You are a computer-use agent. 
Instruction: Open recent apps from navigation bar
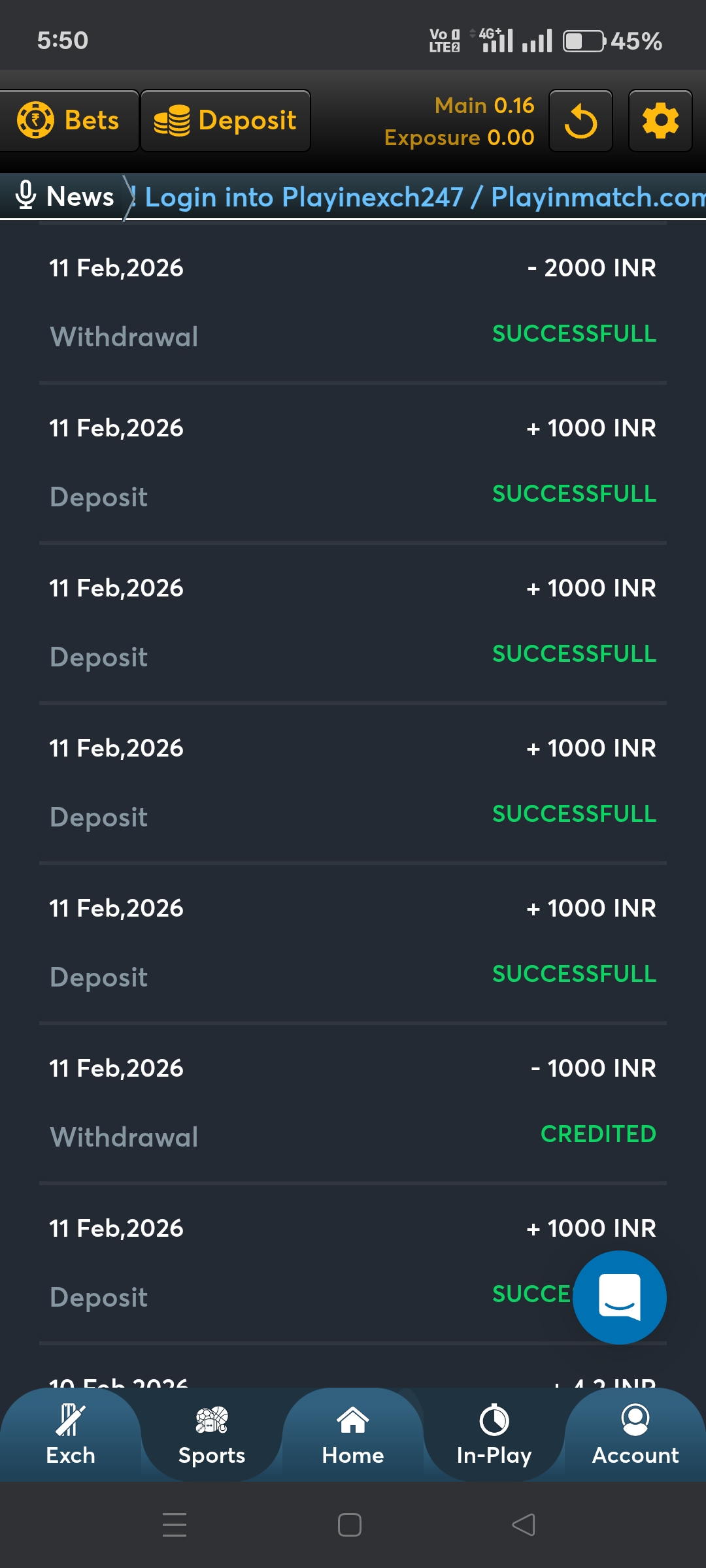tap(175, 1525)
